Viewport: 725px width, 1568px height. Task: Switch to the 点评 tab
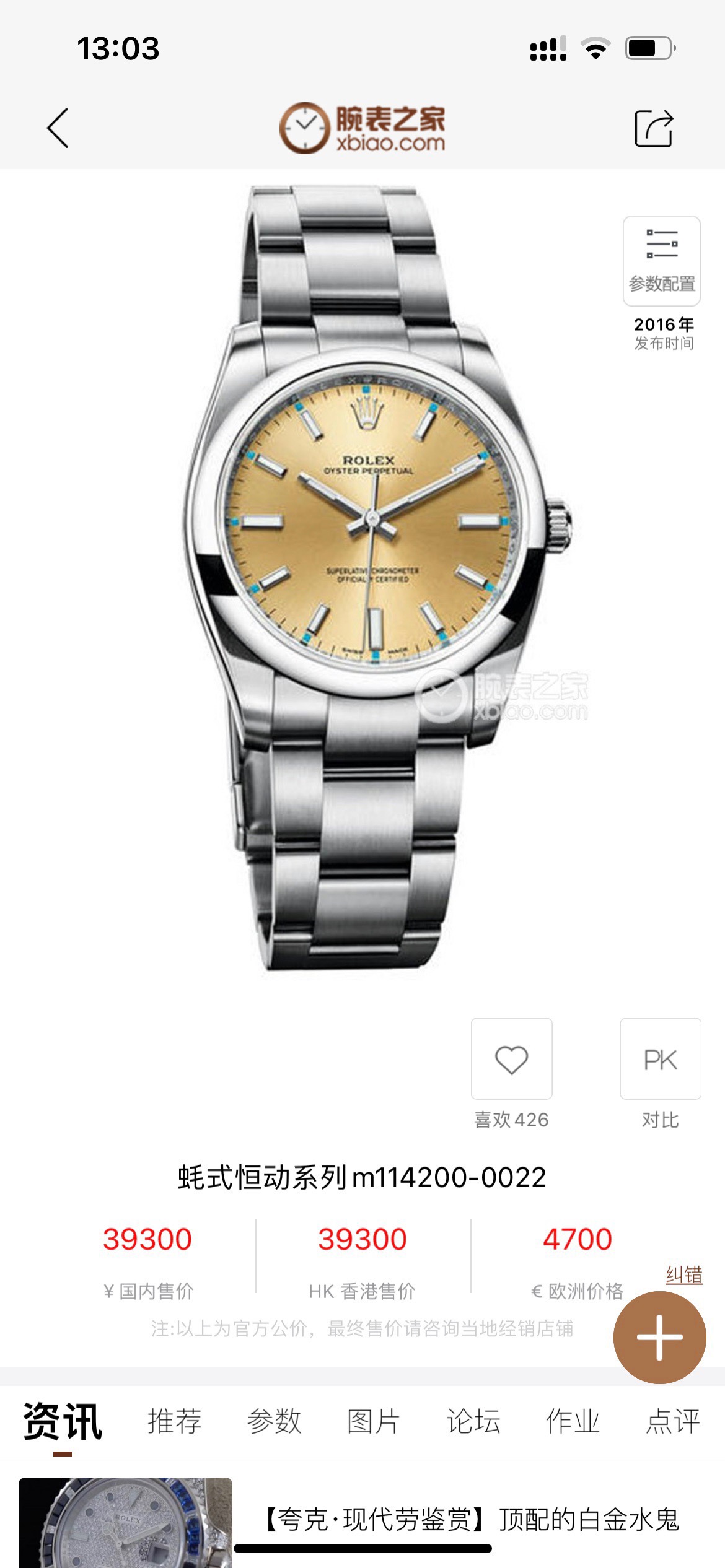click(672, 1421)
